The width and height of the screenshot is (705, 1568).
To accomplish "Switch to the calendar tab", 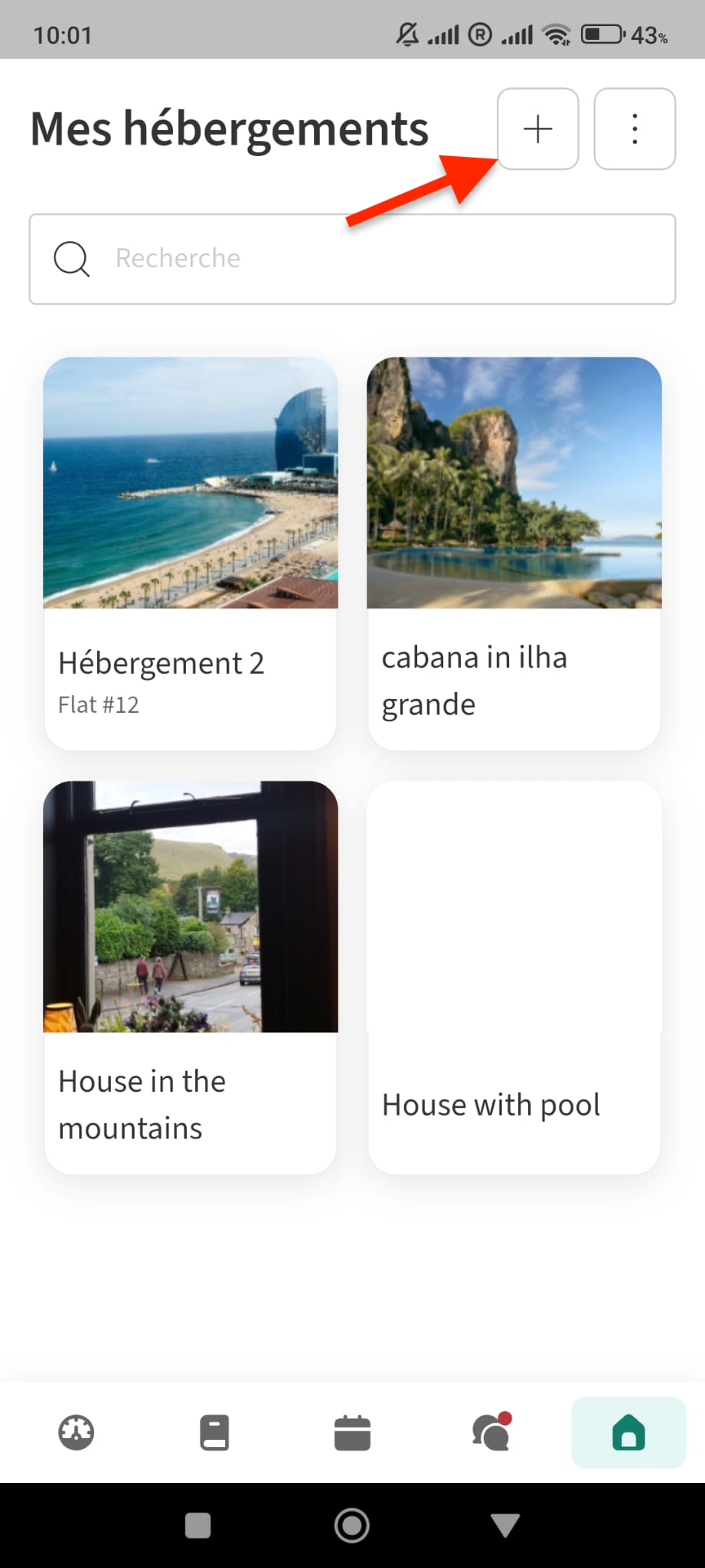I will click(352, 1432).
